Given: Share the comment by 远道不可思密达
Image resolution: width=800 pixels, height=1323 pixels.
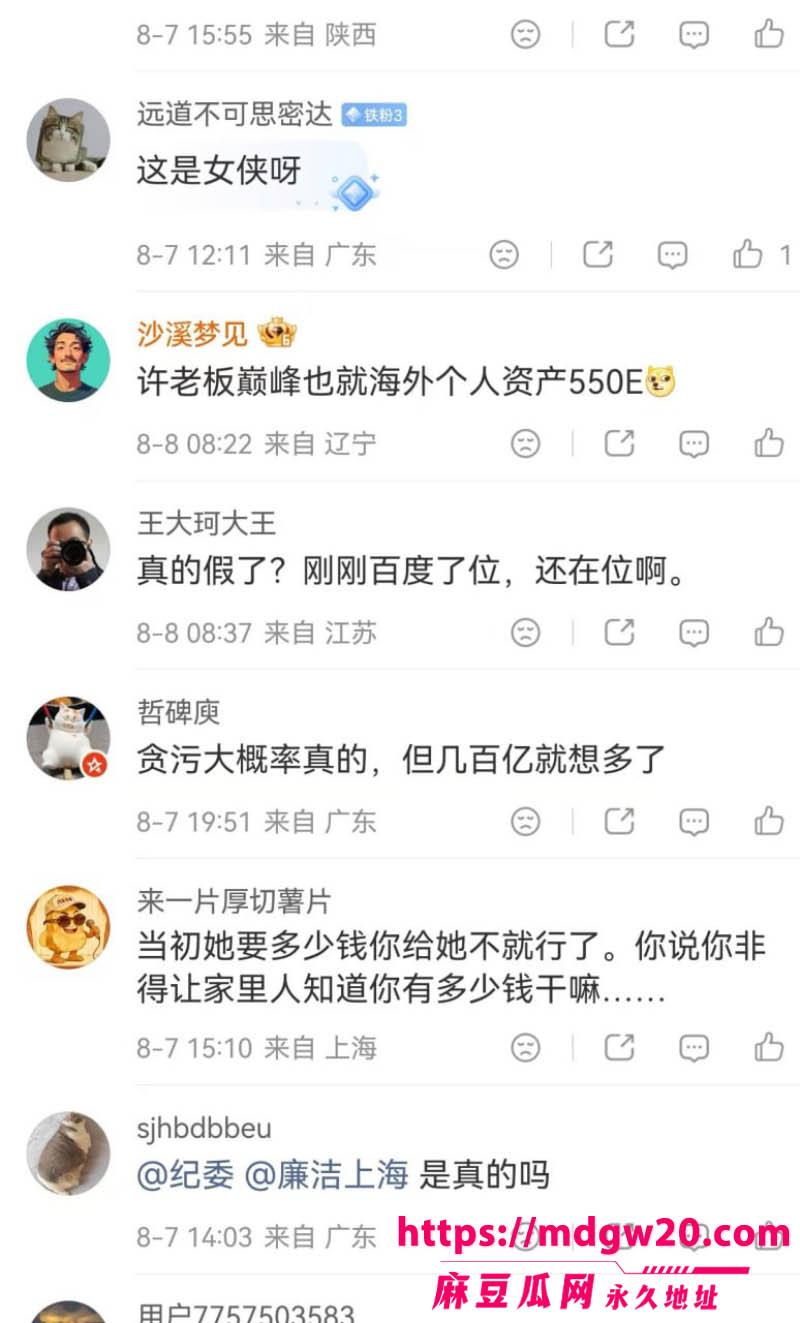Looking at the screenshot, I should coord(598,254).
